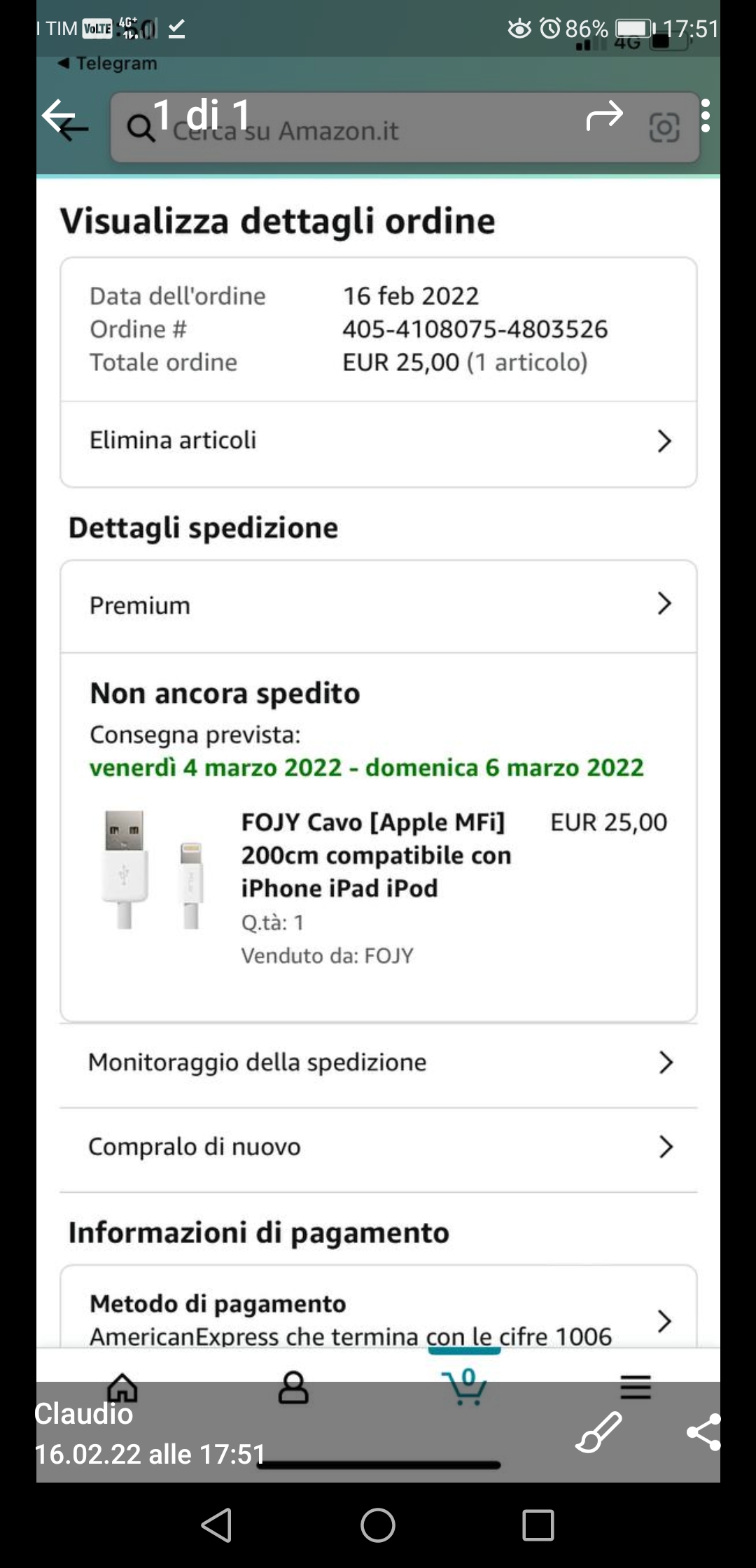Go to the system home screen
The image size is (756, 1568).
coord(378,1525)
